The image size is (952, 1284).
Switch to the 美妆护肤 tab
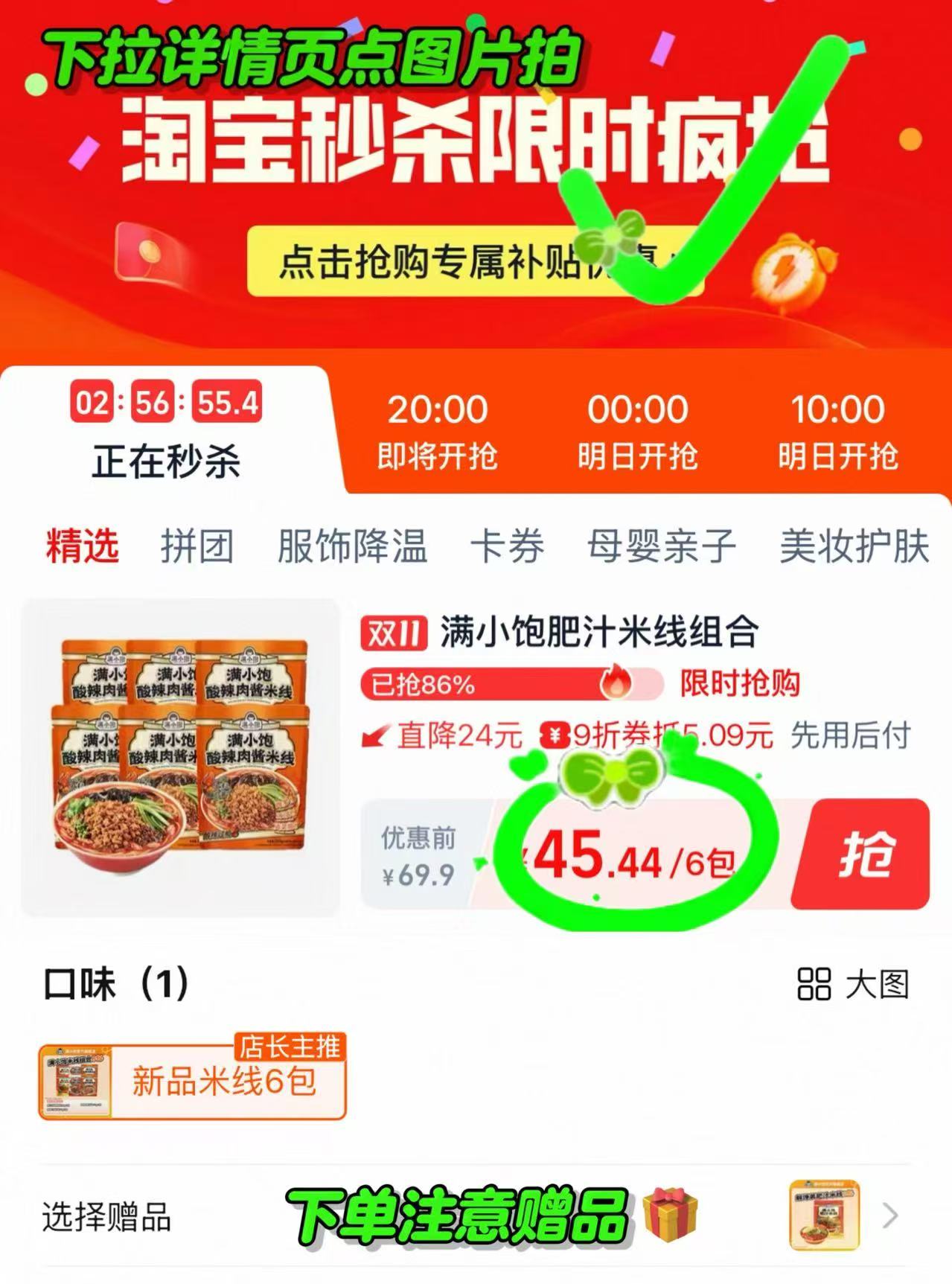tap(854, 546)
